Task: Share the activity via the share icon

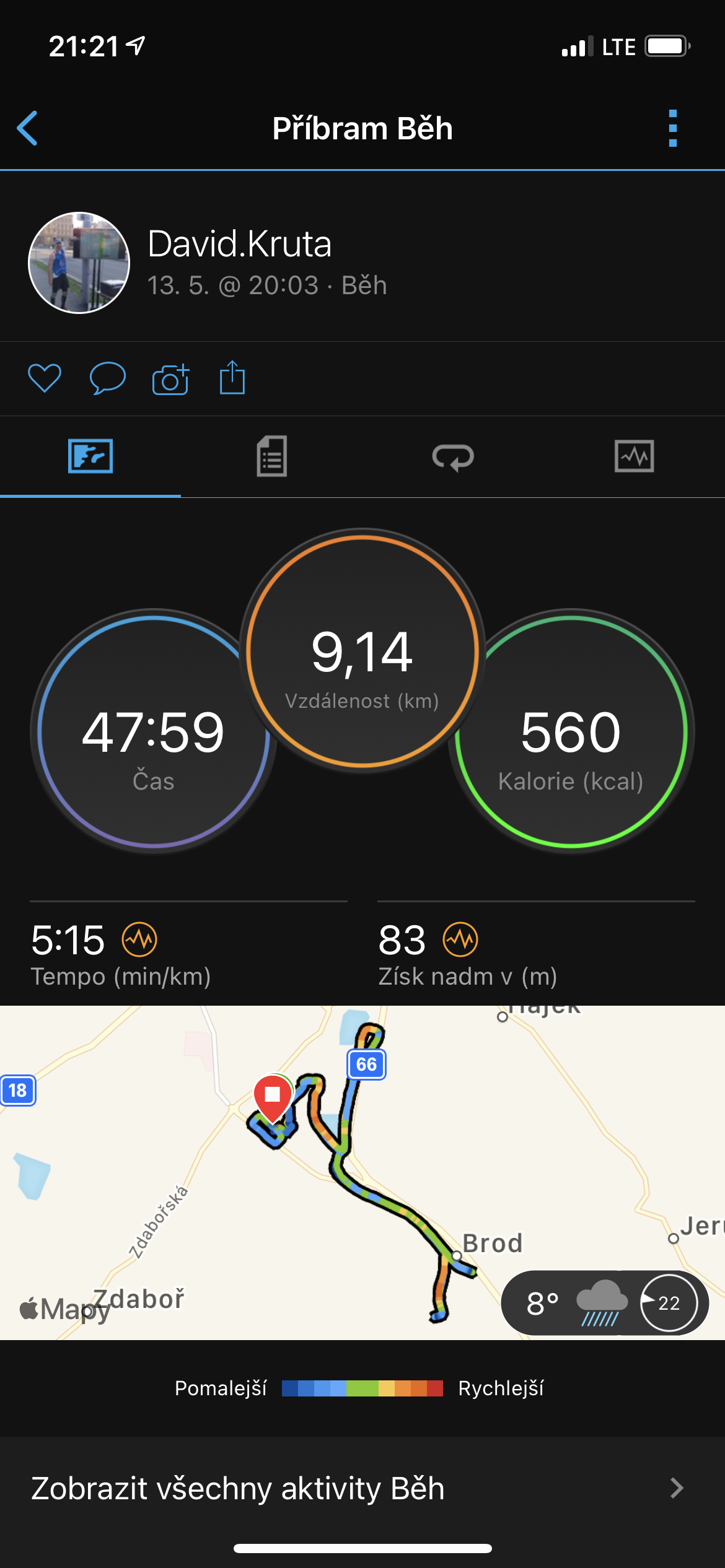Action: tap(232, 377)
